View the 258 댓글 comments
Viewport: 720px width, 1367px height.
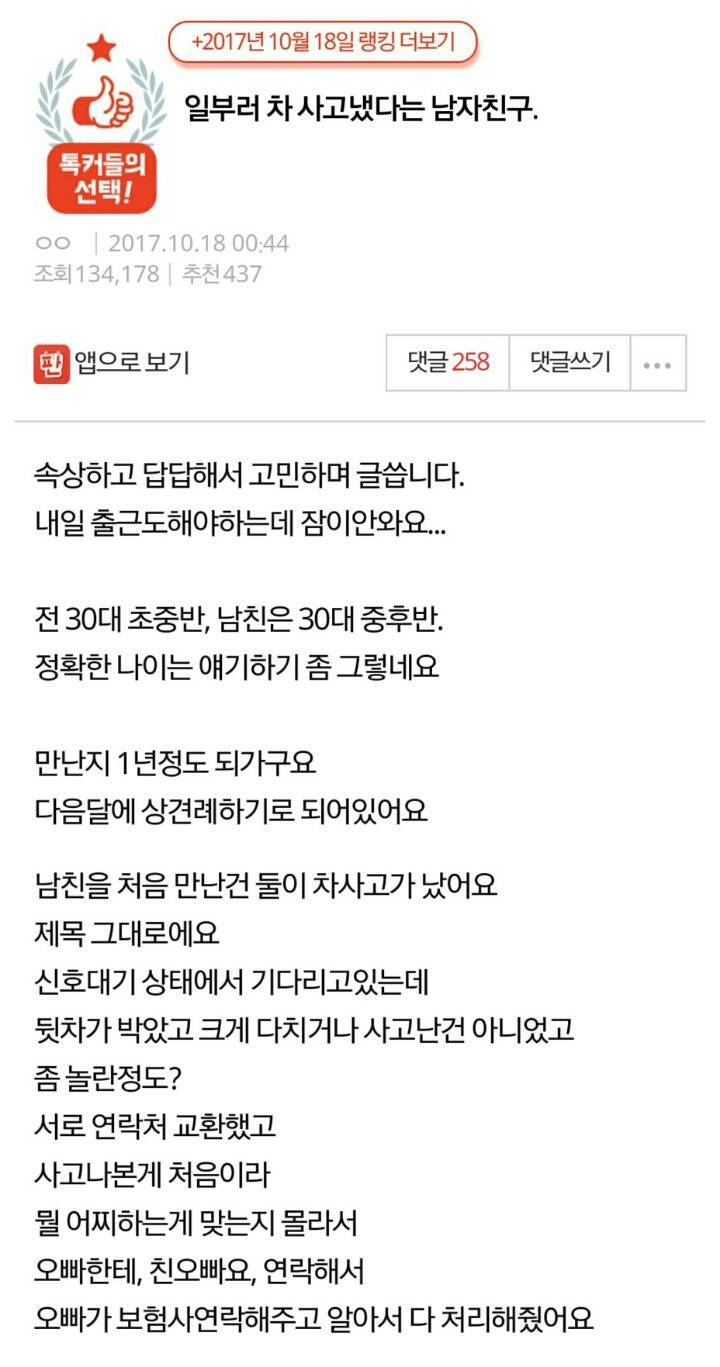coord(448,362)
